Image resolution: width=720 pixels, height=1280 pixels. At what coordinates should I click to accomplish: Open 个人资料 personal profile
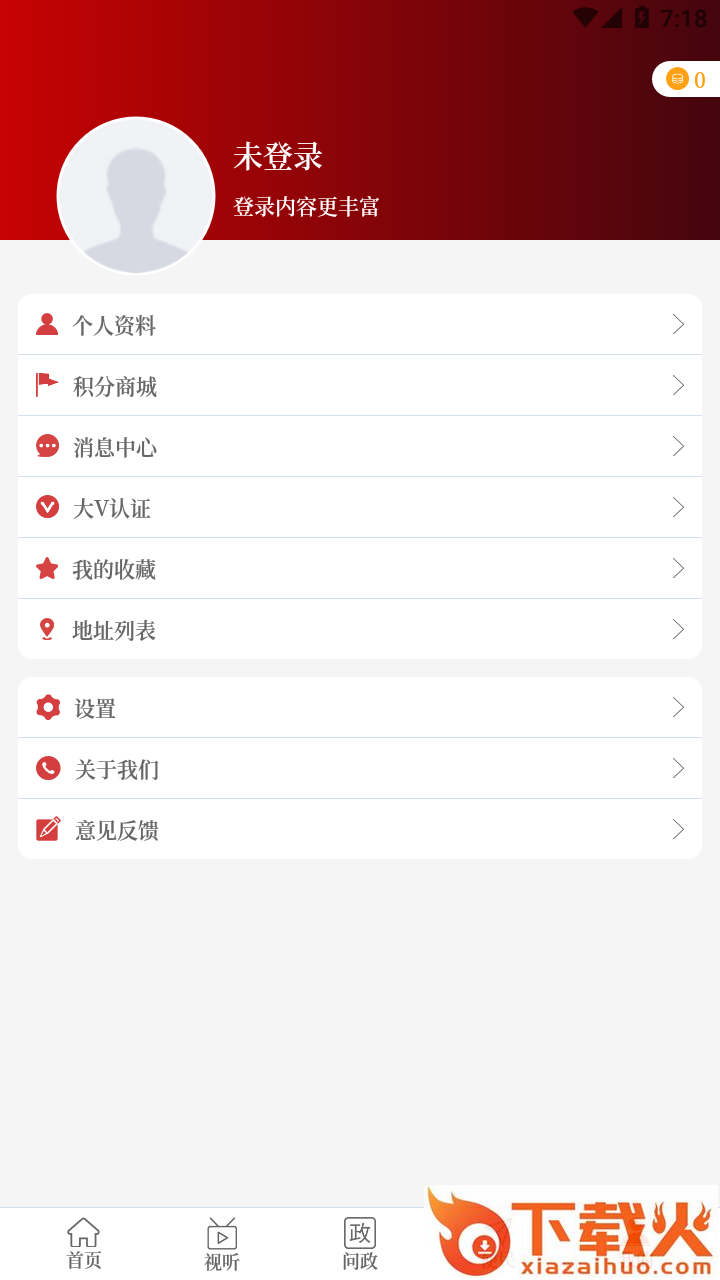click(x=360, y=325)
